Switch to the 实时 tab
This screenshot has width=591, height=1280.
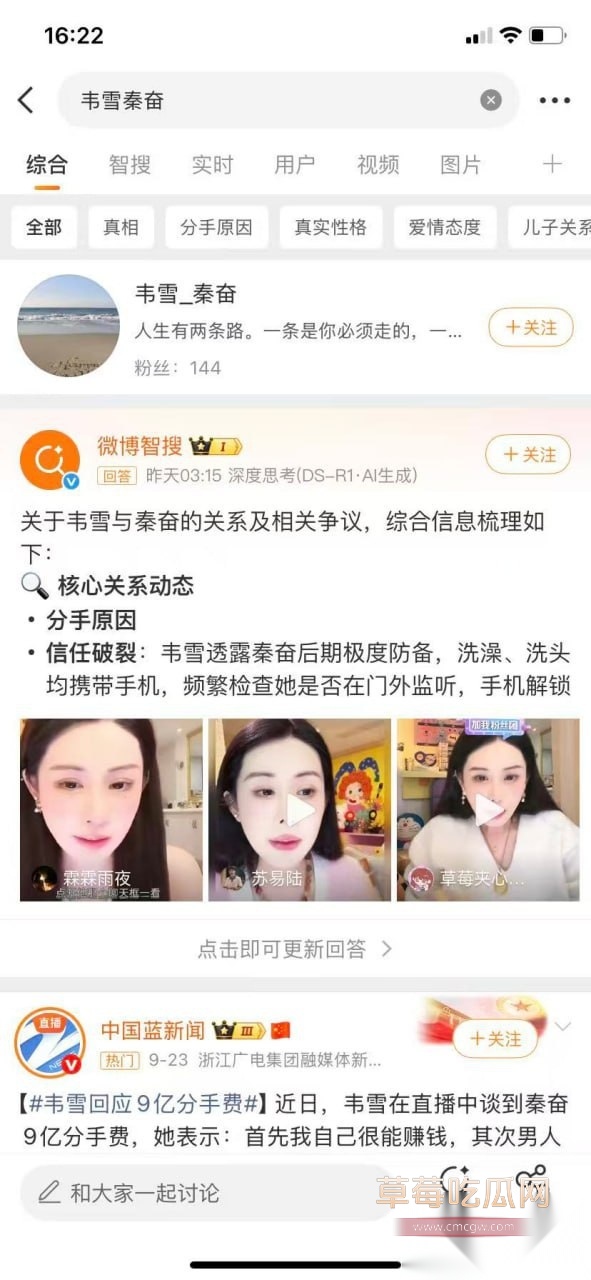tap(212, 165)
